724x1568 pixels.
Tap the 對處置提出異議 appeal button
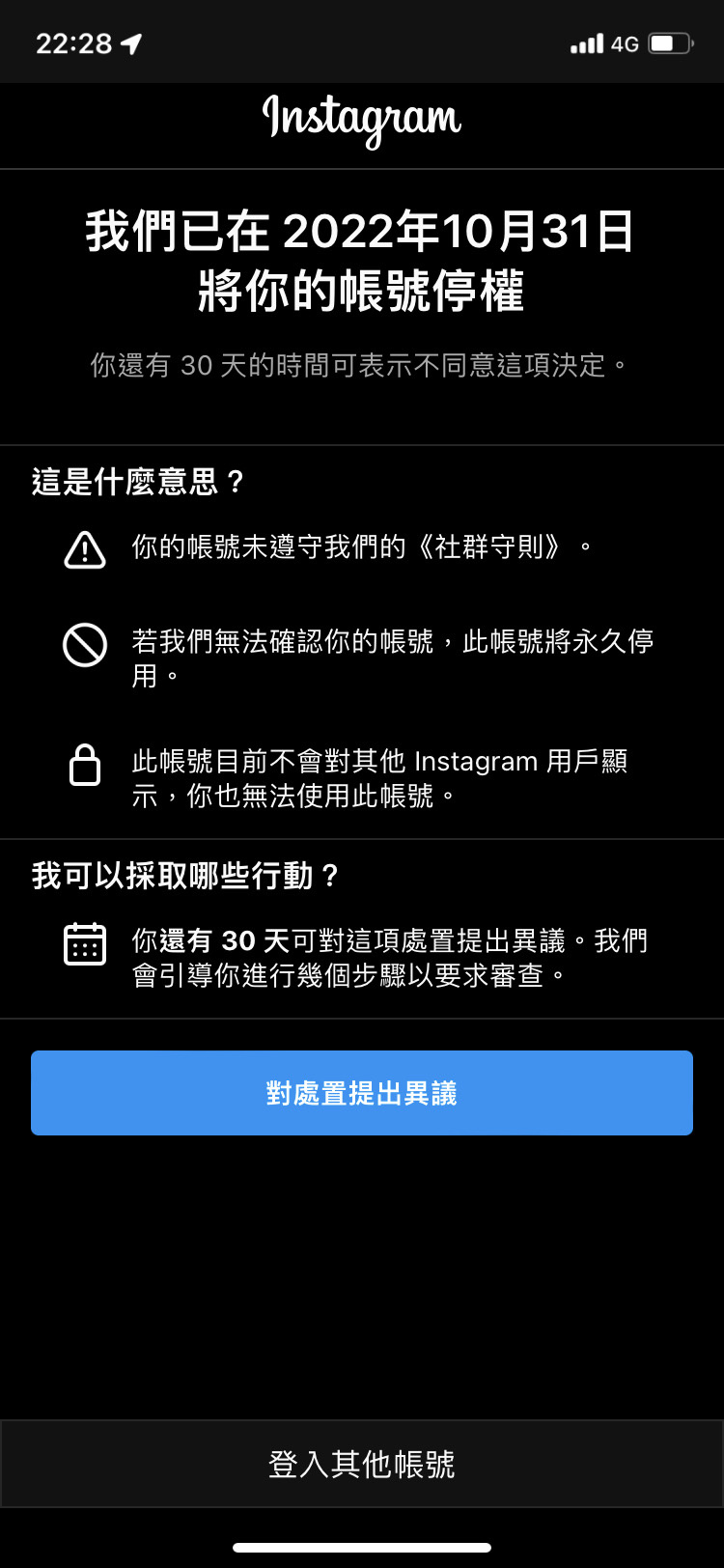362,1093
